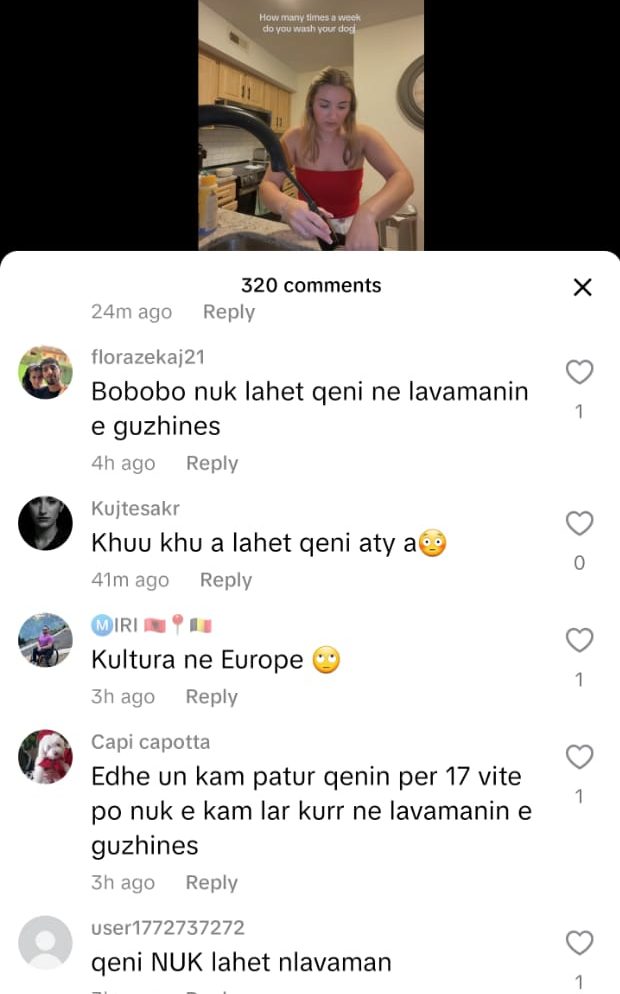Like Kujtesakr's comment
This screenshot has width=620, height=994.
tap(580, 524)
